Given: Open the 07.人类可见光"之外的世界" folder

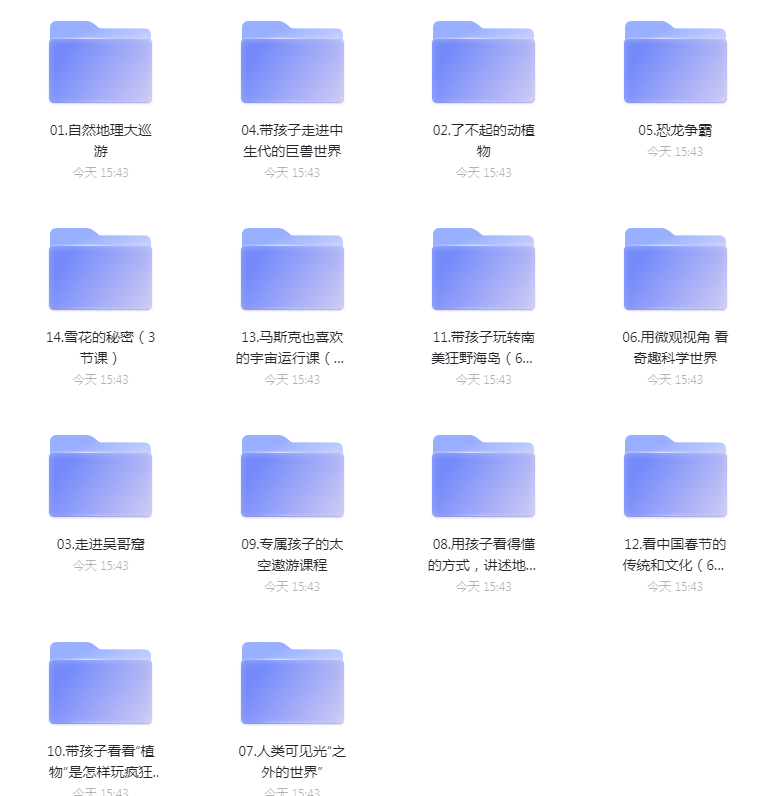Looking at the screenshot, I should click(x=292, y=684).
